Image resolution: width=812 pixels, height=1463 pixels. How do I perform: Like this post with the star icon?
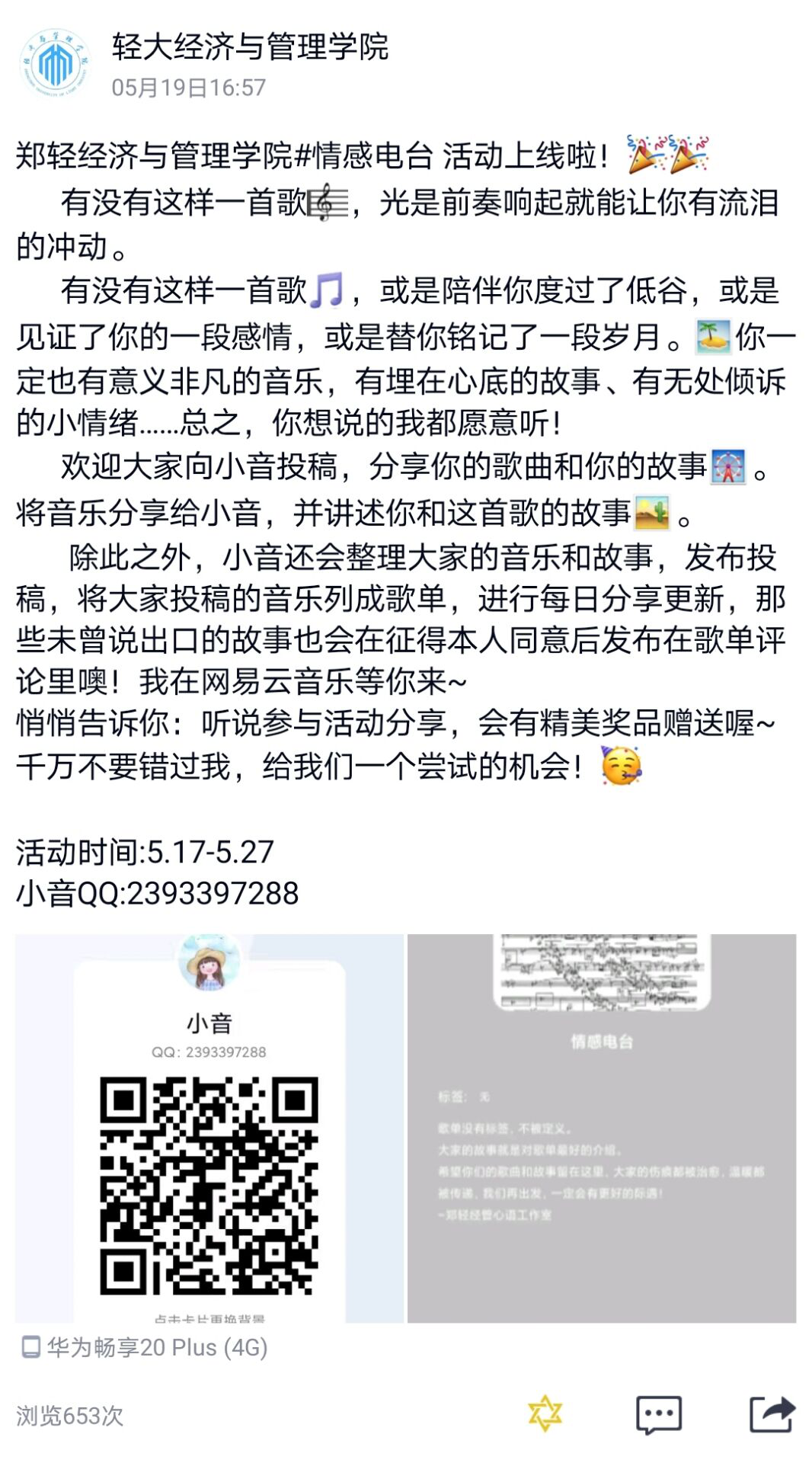coord(545,1414)
